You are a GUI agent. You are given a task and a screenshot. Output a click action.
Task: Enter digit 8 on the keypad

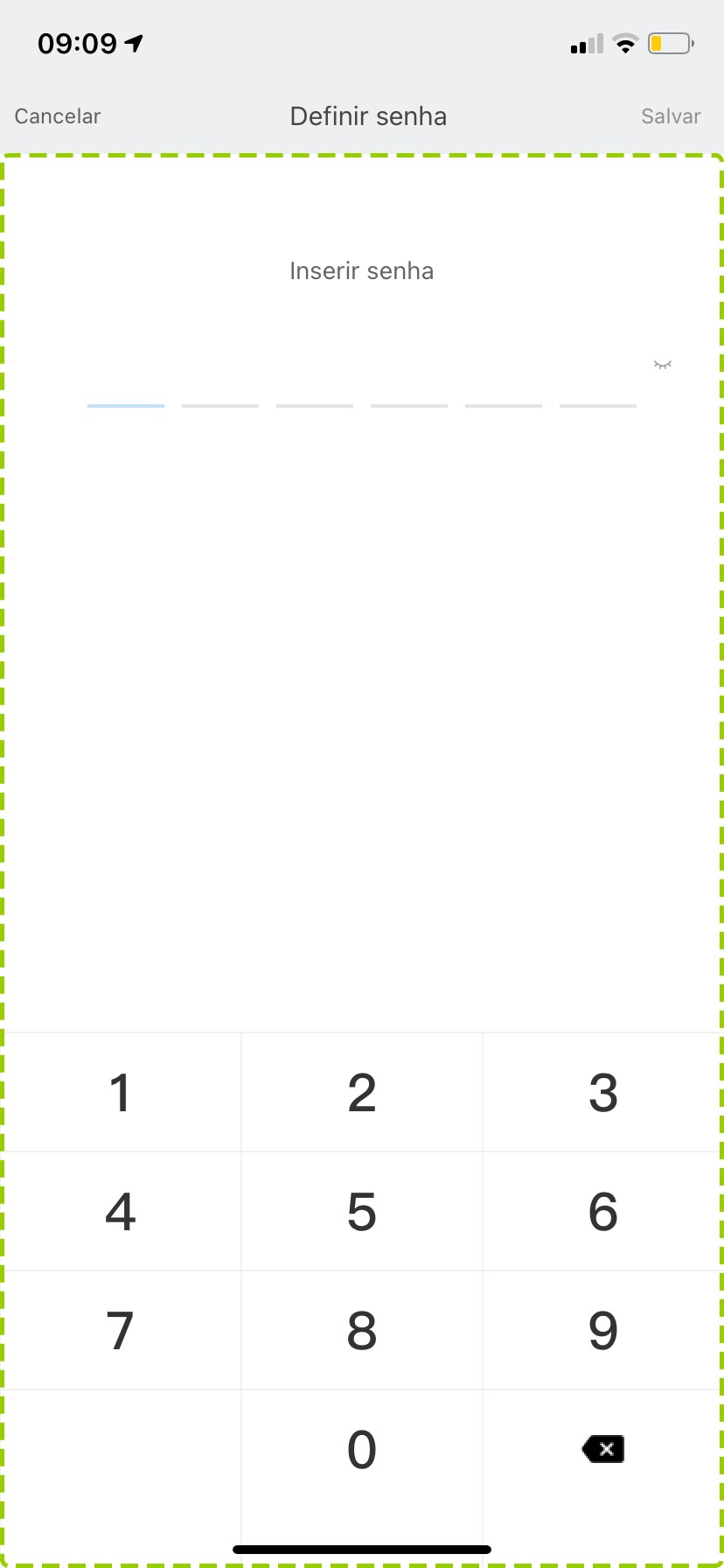362,1331
